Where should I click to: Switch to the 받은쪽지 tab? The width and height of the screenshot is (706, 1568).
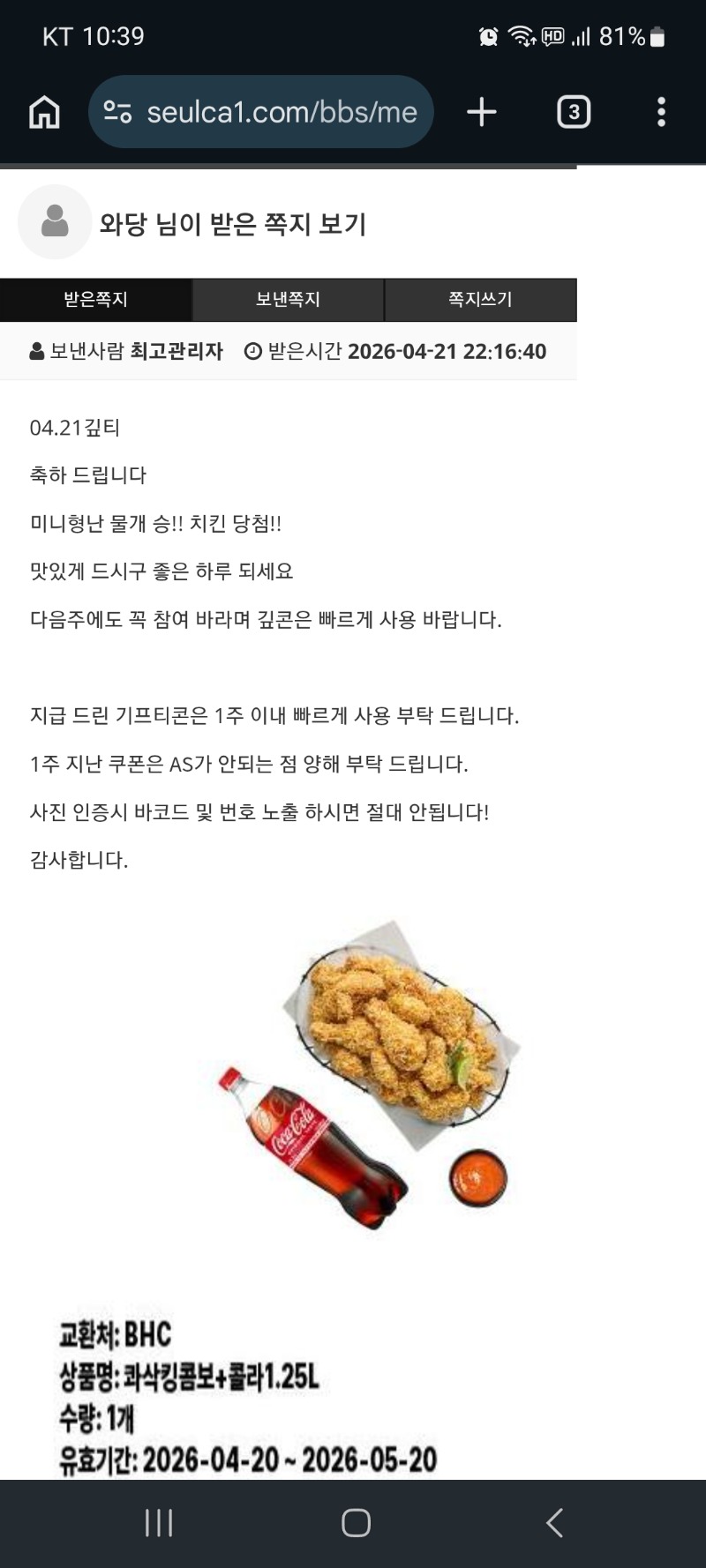point(96,300)
